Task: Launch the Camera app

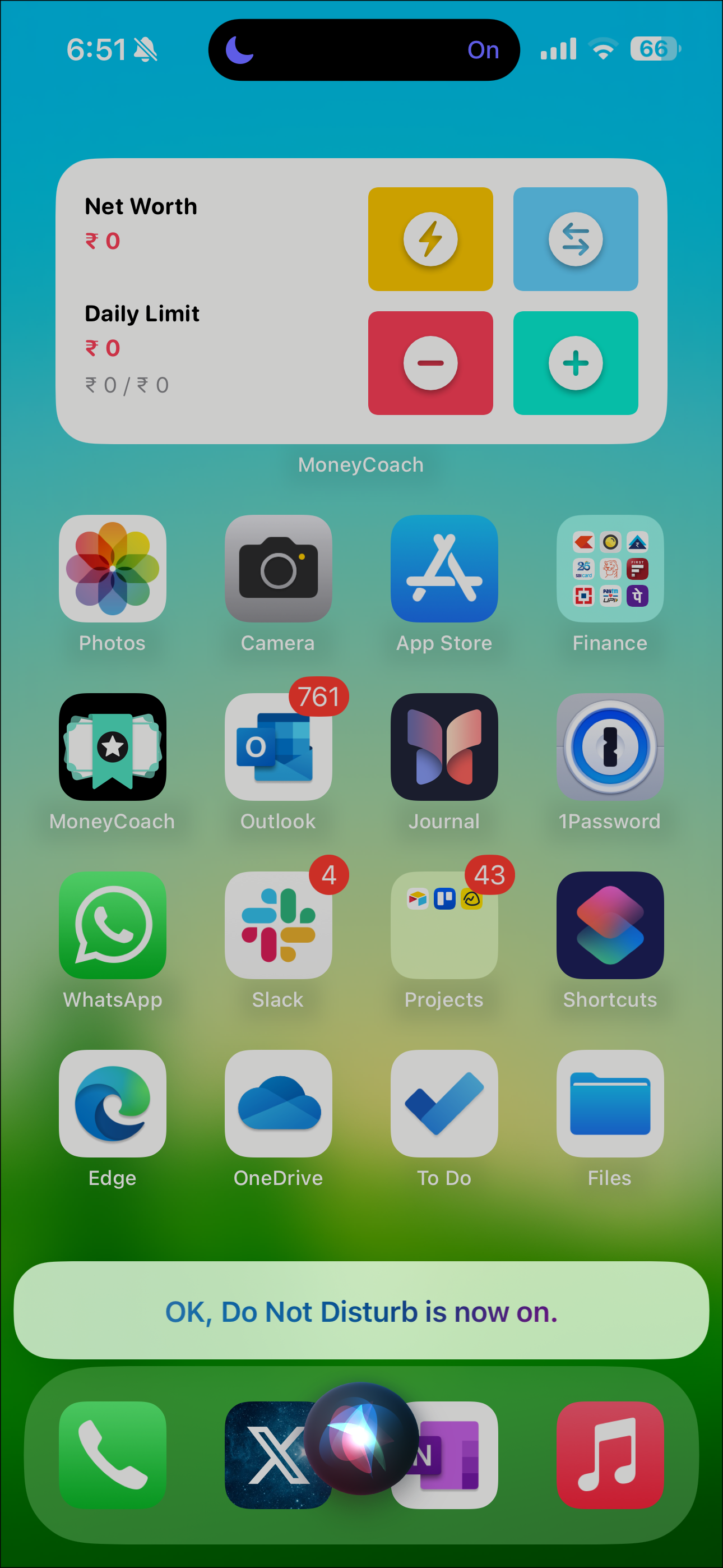Action: pos(278,569)
